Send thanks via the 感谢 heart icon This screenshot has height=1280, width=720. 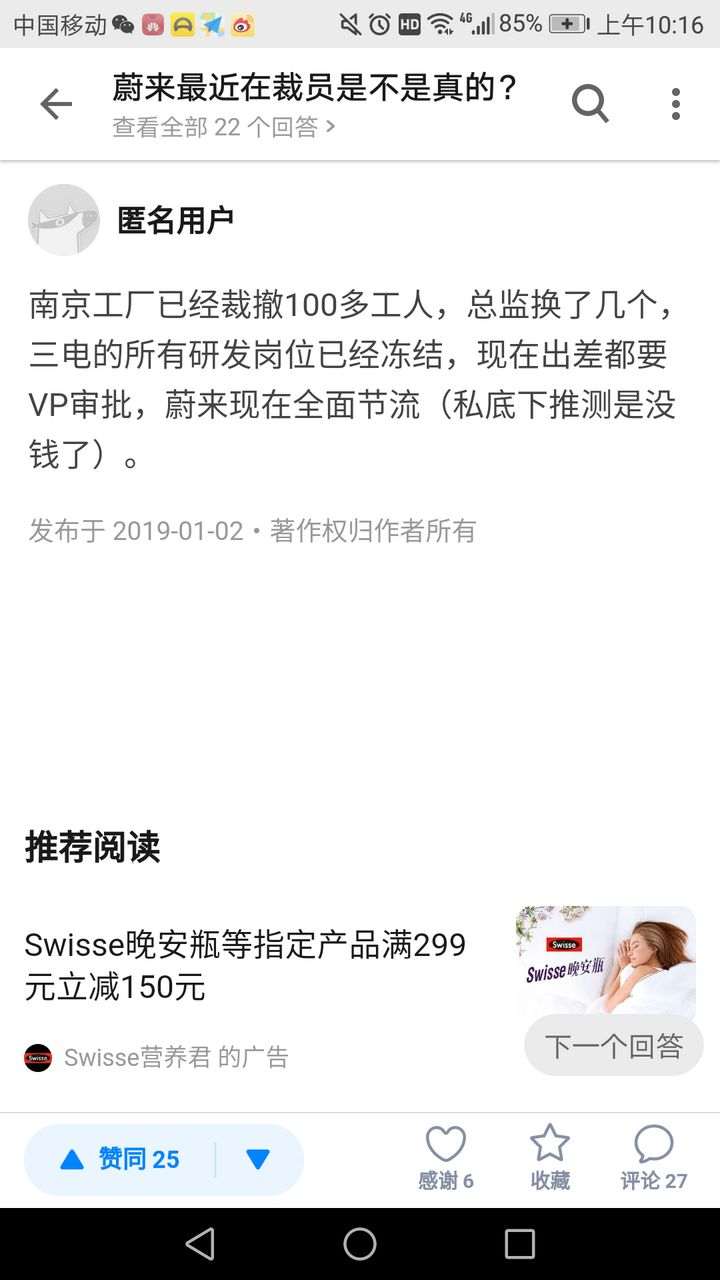(x=446, y=1158)
